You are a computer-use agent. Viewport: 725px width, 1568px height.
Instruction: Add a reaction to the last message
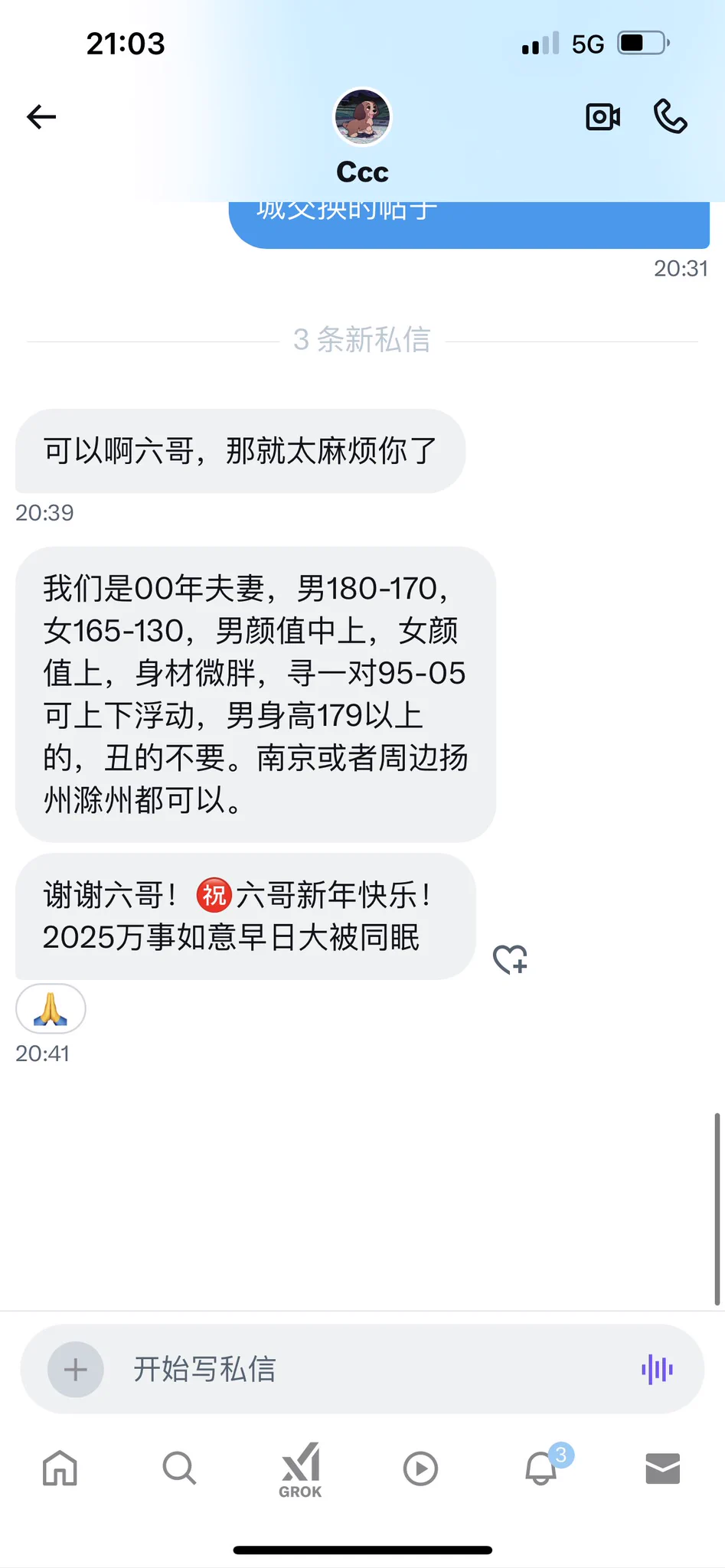510,959
